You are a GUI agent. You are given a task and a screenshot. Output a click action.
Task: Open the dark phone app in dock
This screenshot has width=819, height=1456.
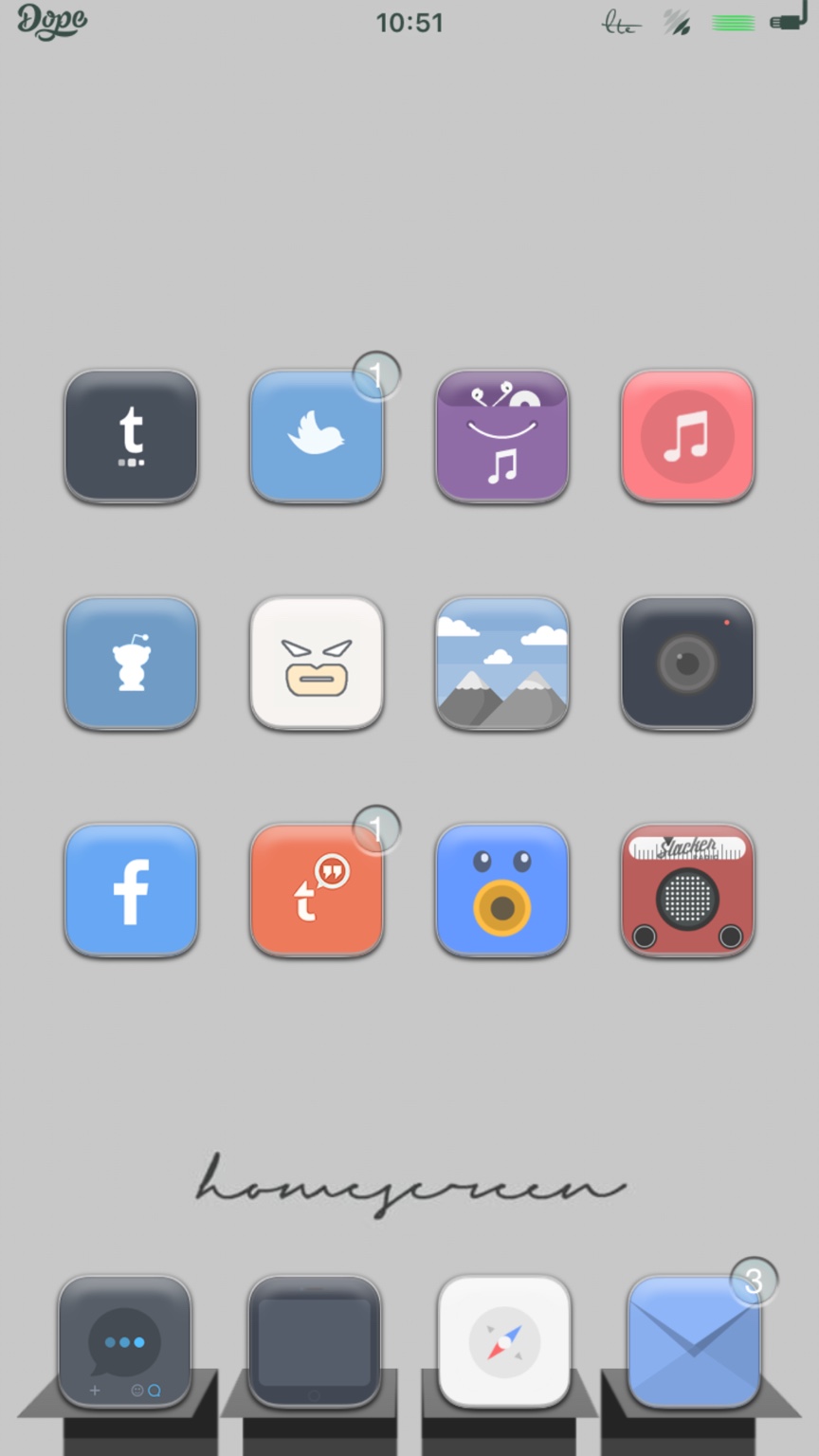(315, 1341)
